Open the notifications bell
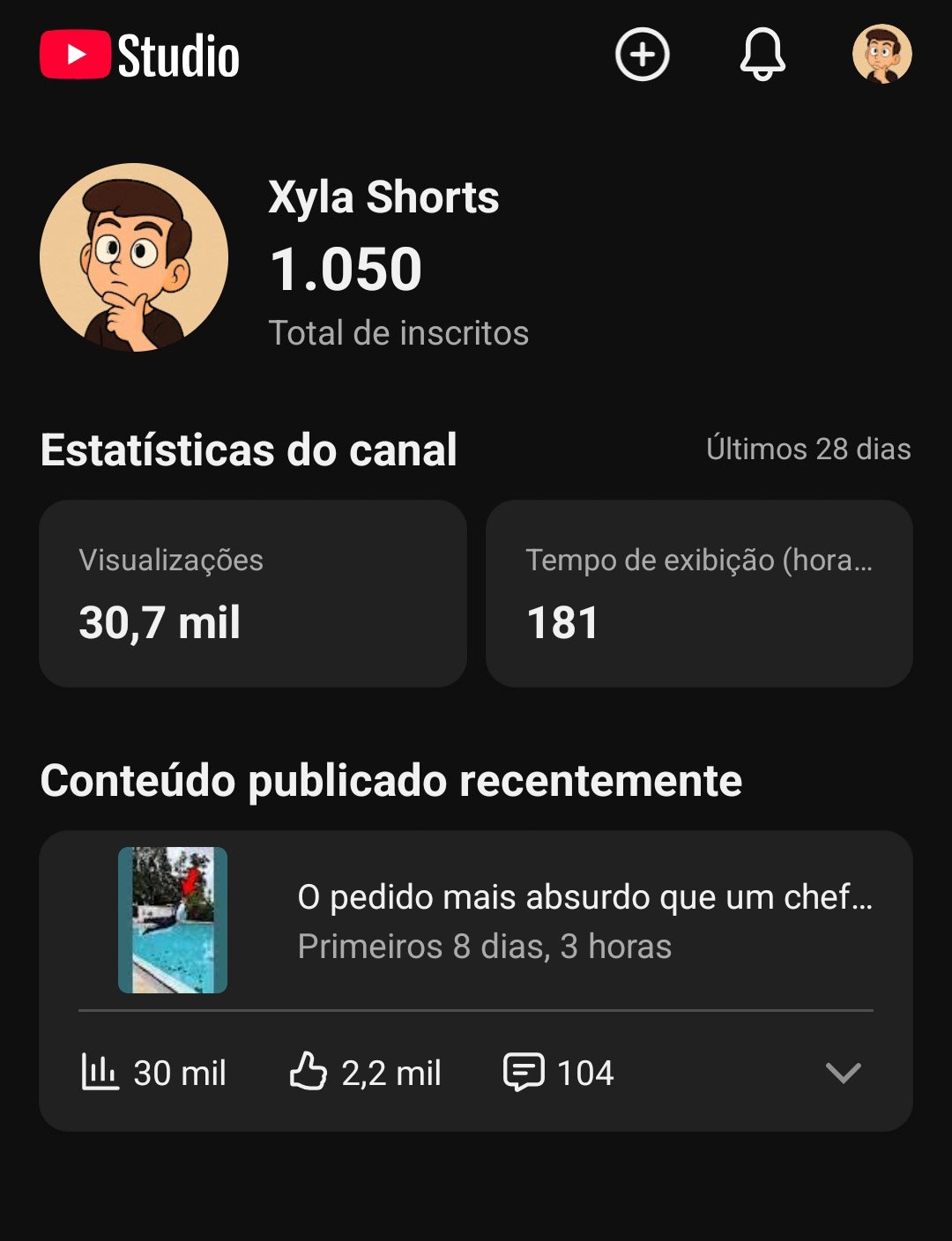952x1241 pixels. (x=762, y=55)
